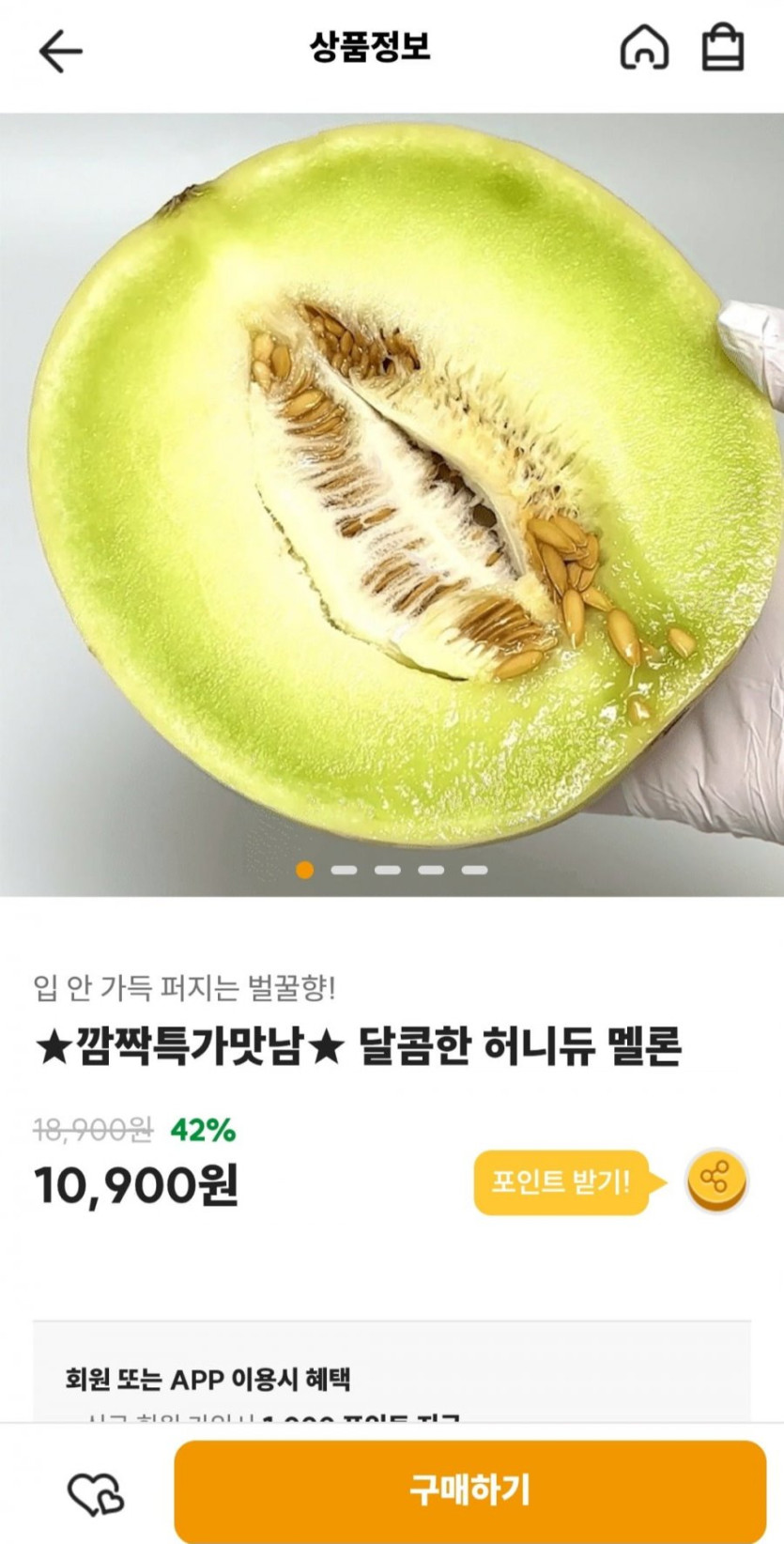Screen dimensions: 784x1544
Task: Open the home icon
Action: click(x=644, y=48)
